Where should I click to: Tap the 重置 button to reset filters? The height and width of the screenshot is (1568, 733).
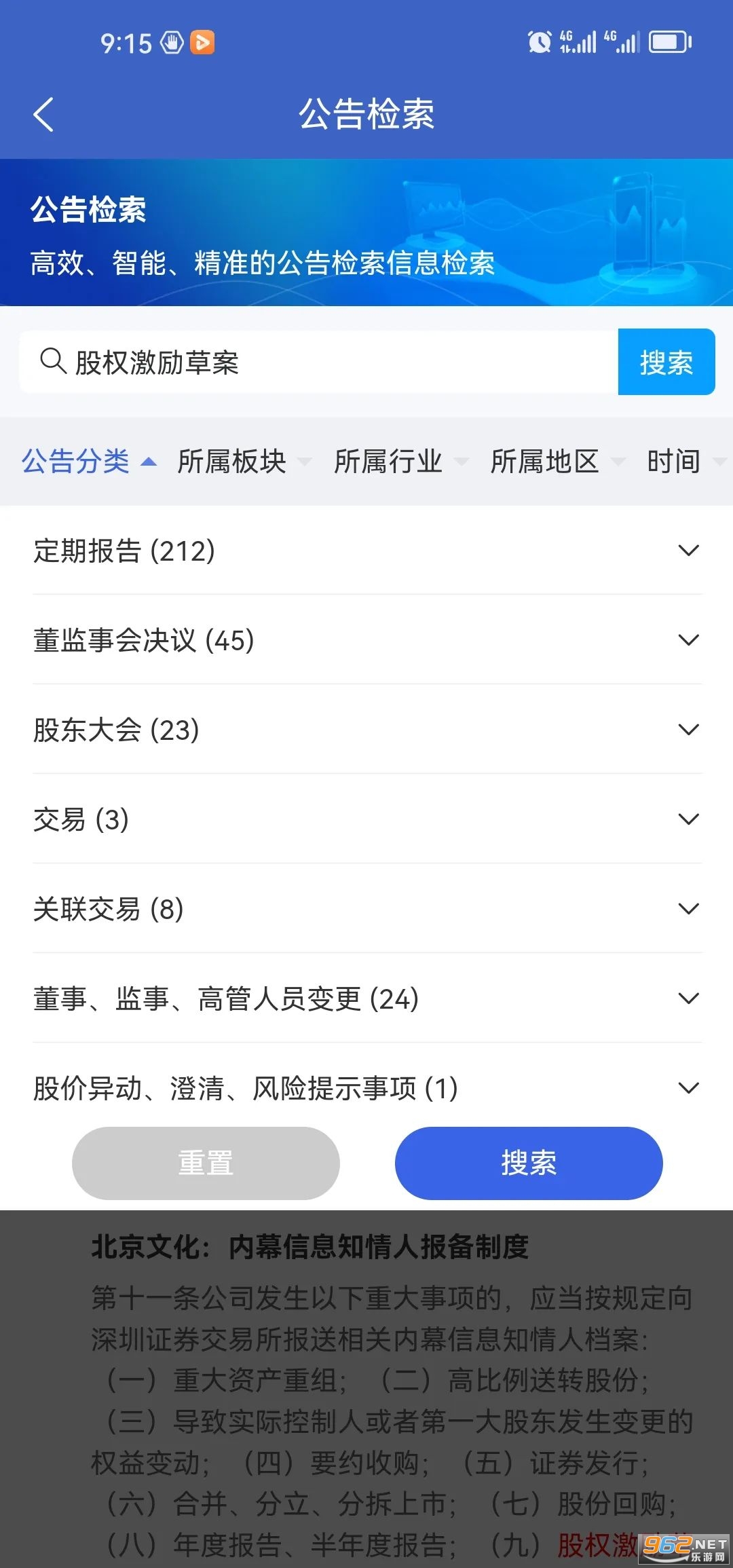click(x=206, y=1163)
